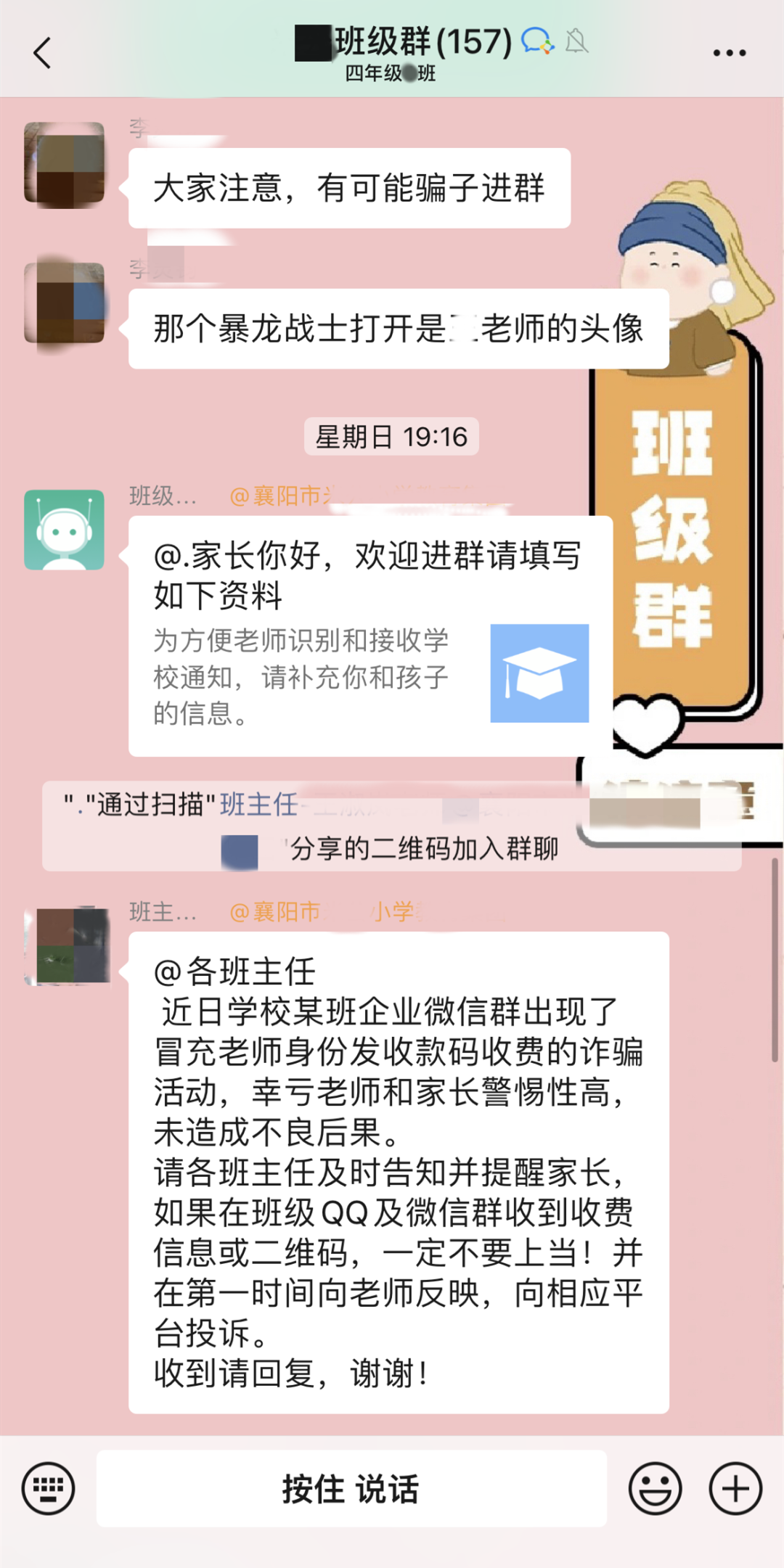The image size is (784, 1568).
Task: Open avatar of 那个暴龙战士 message sender
Action: [65, 303]
